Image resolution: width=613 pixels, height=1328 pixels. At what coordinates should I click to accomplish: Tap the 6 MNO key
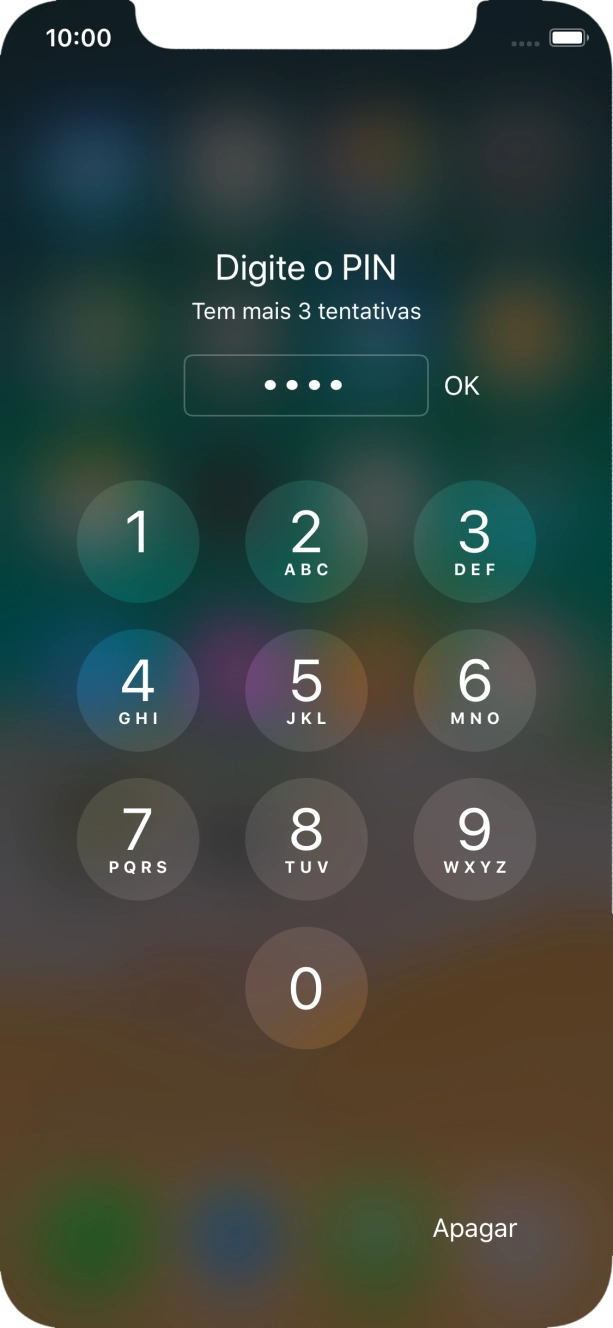[x=474, y=690]
